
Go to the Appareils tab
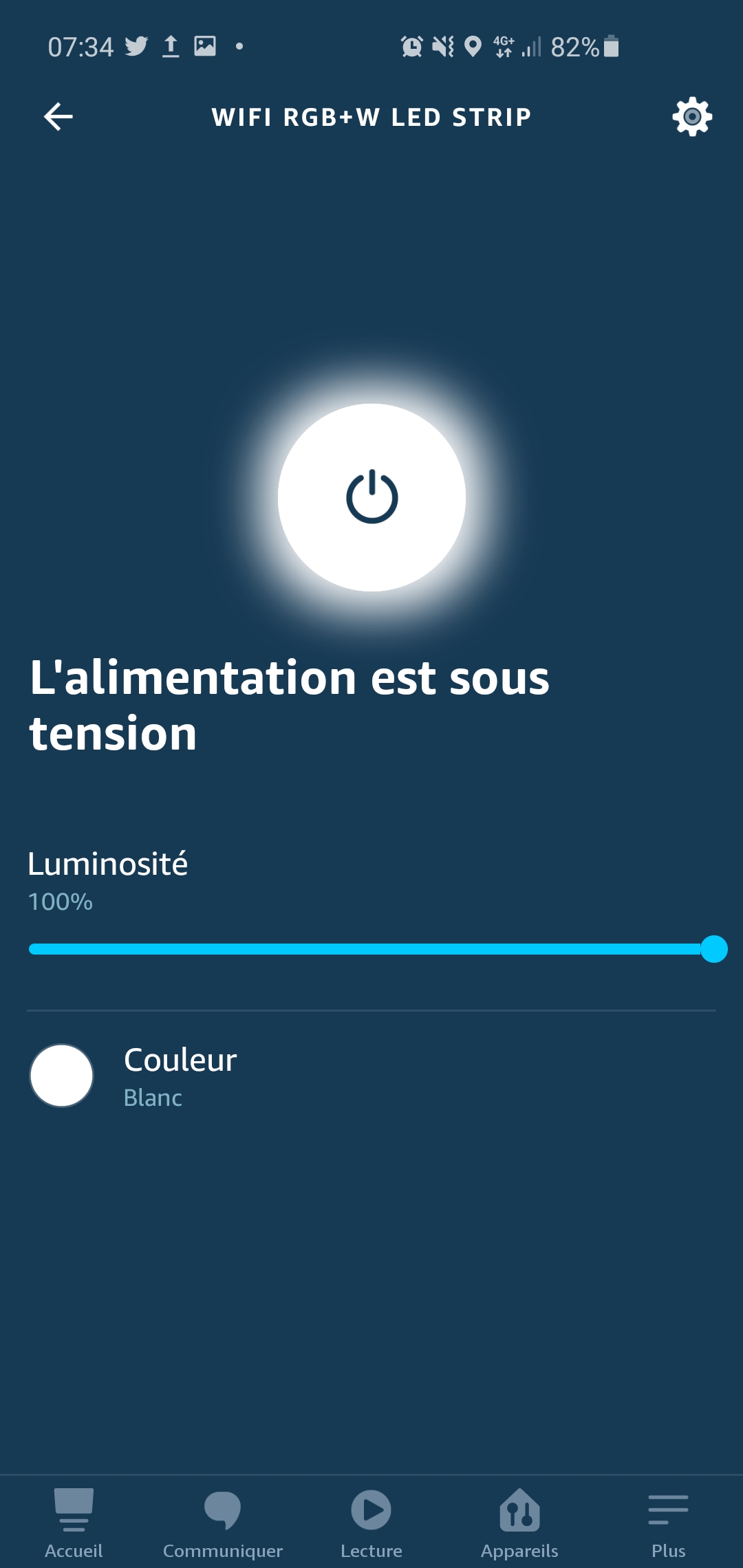coord(519,1523)
